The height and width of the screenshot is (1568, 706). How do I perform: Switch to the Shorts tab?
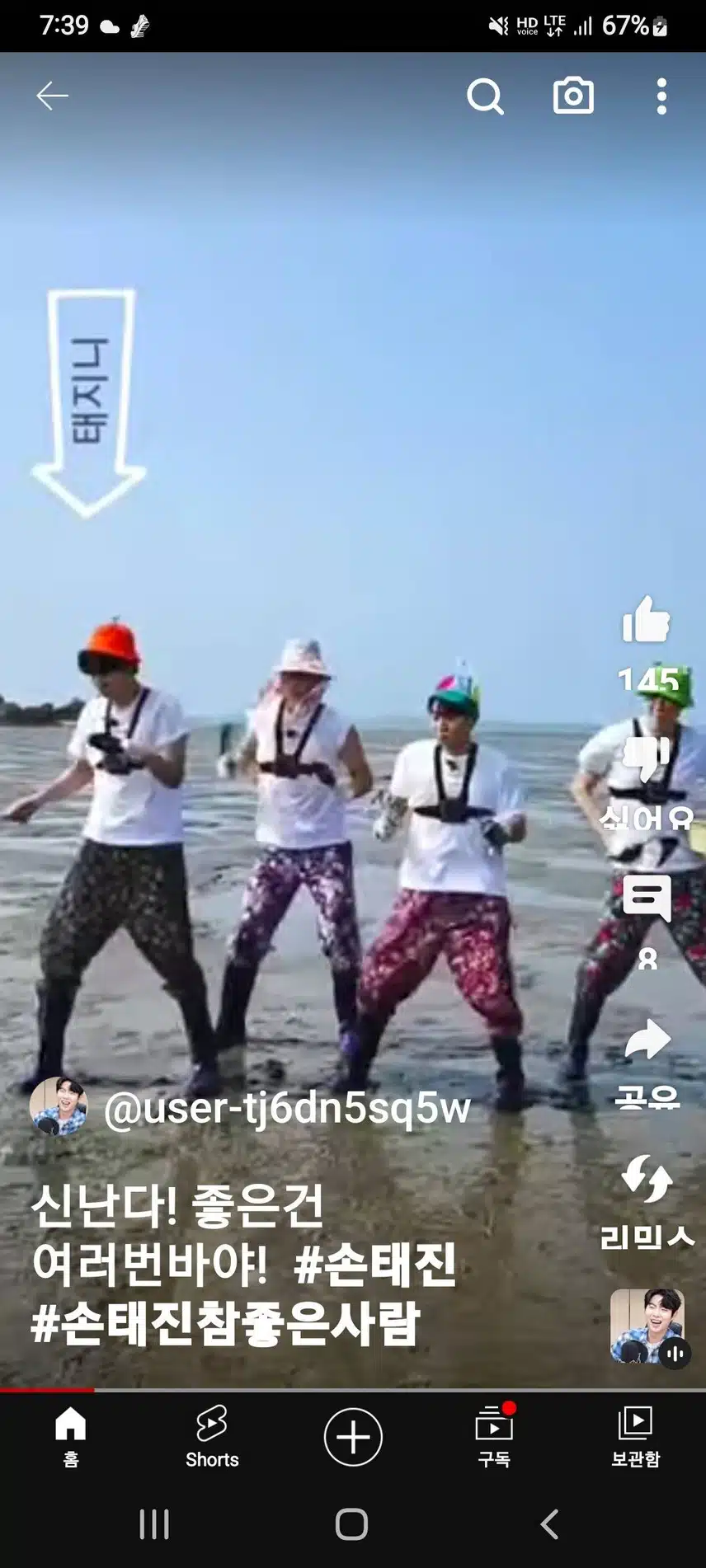point(212,1438)
